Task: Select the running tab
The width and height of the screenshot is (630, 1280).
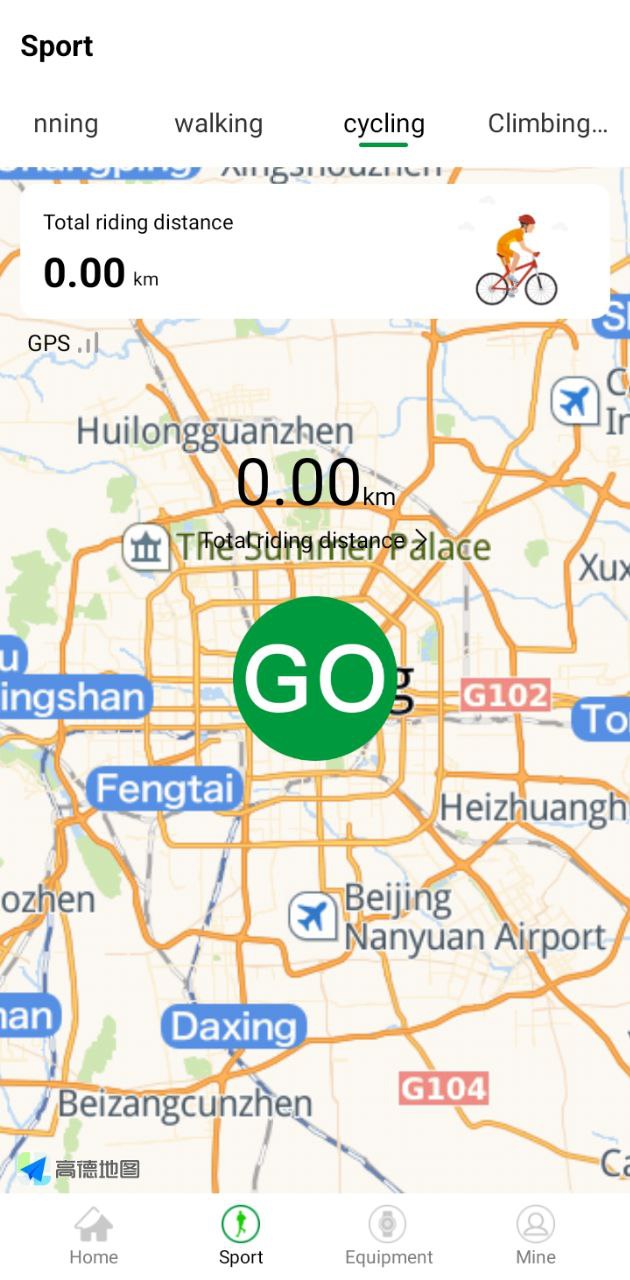Action: pyautogui.click(x=65, y=124)
